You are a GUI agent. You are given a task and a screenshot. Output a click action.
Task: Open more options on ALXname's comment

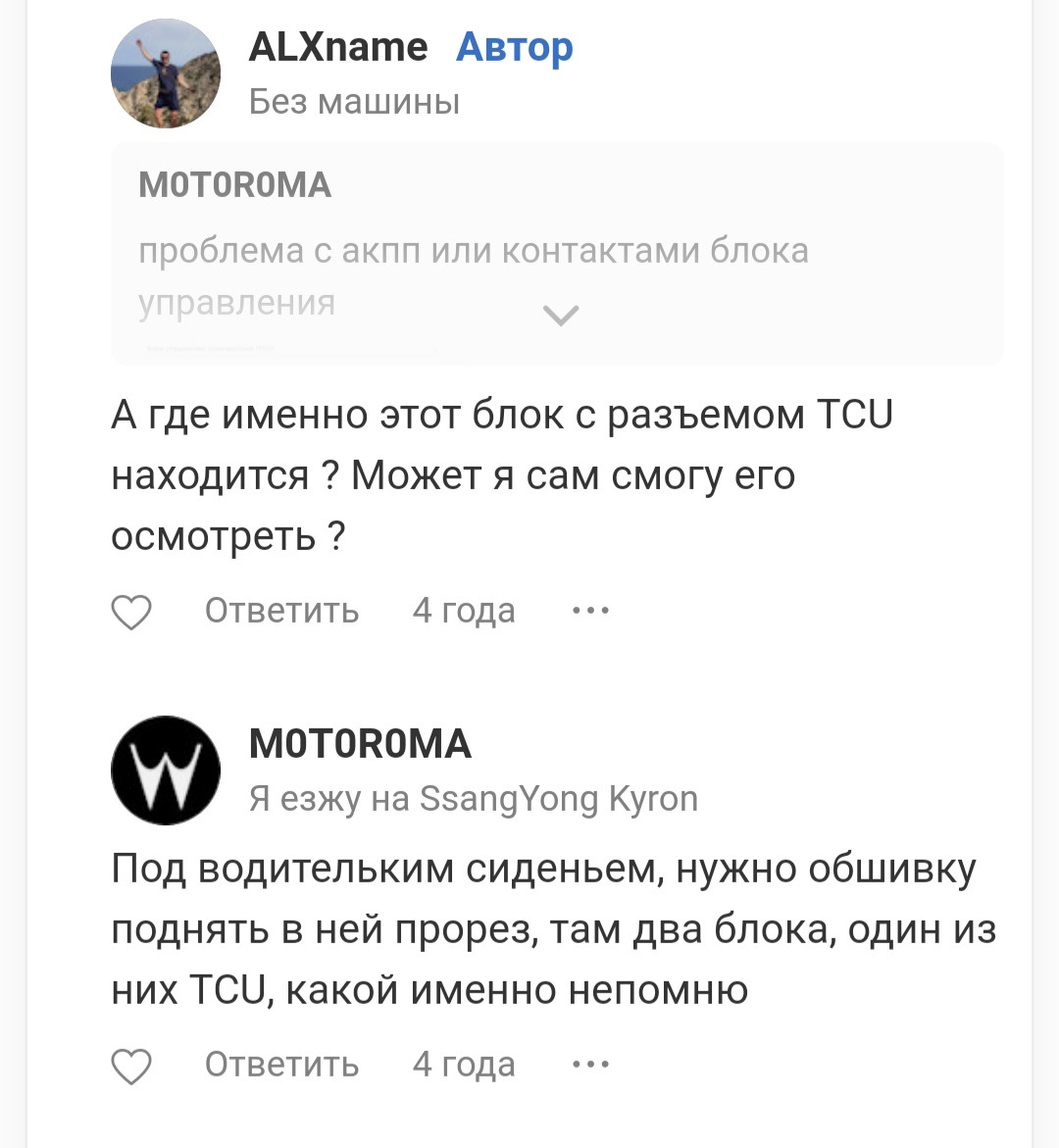[590, 611]
